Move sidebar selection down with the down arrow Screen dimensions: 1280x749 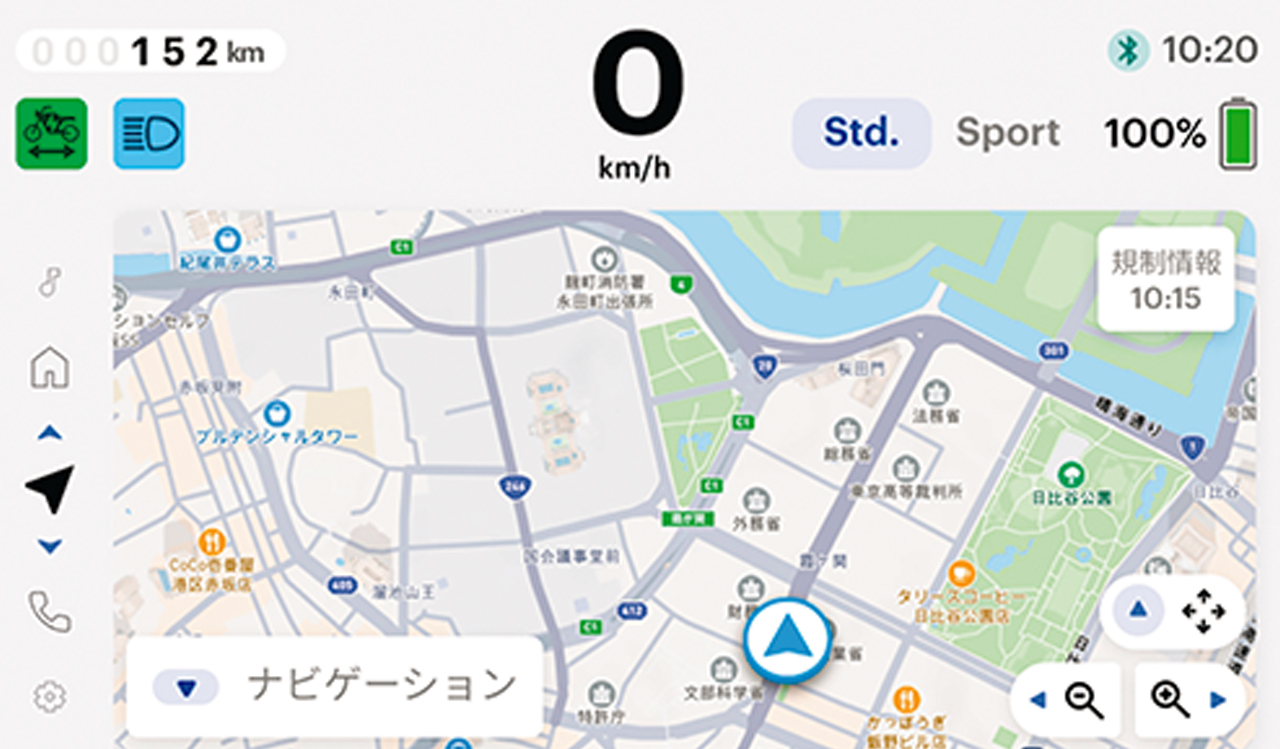click(x=50, y=546)
